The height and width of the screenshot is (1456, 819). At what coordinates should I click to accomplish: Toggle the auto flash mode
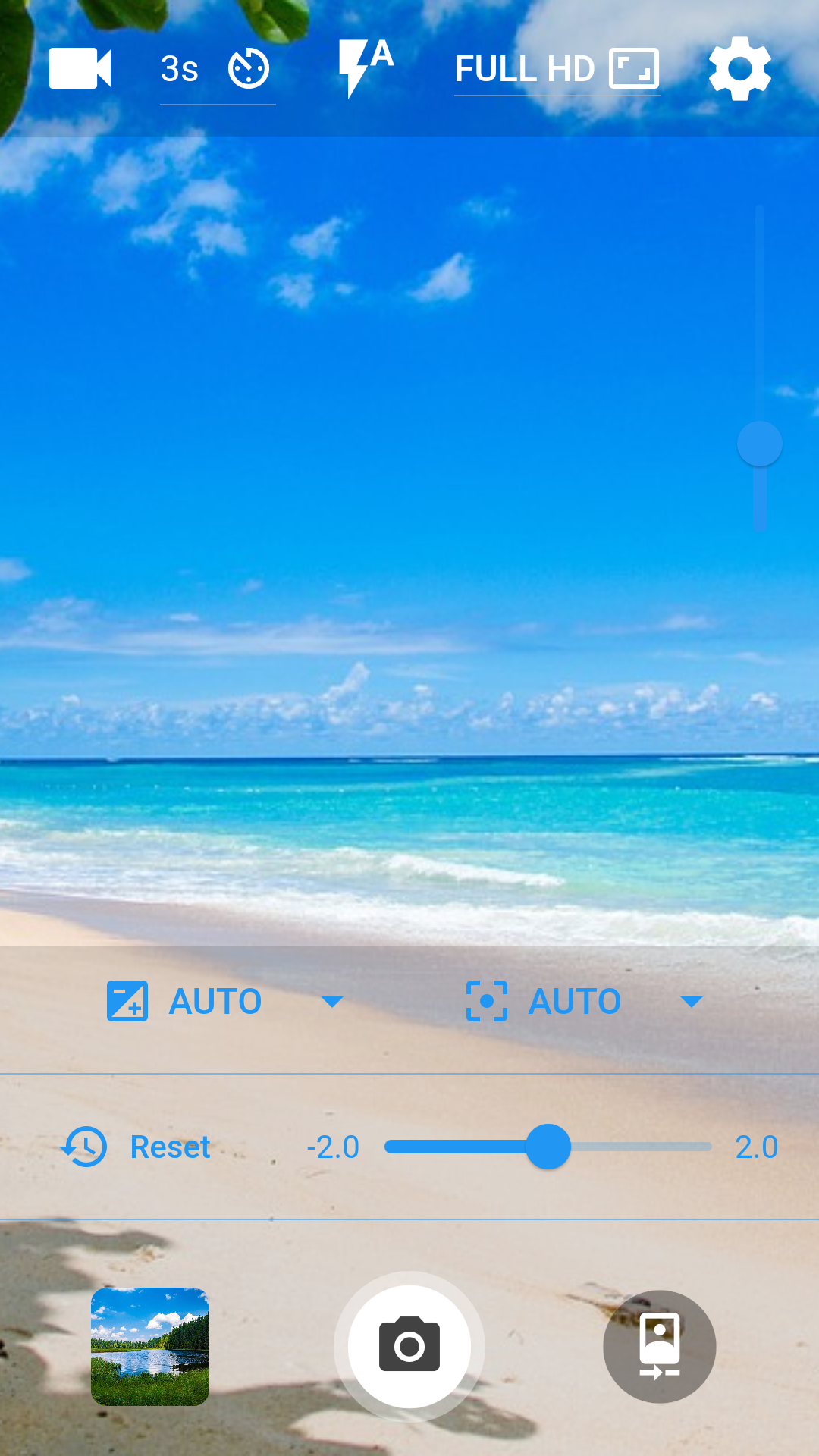point(365,68)
